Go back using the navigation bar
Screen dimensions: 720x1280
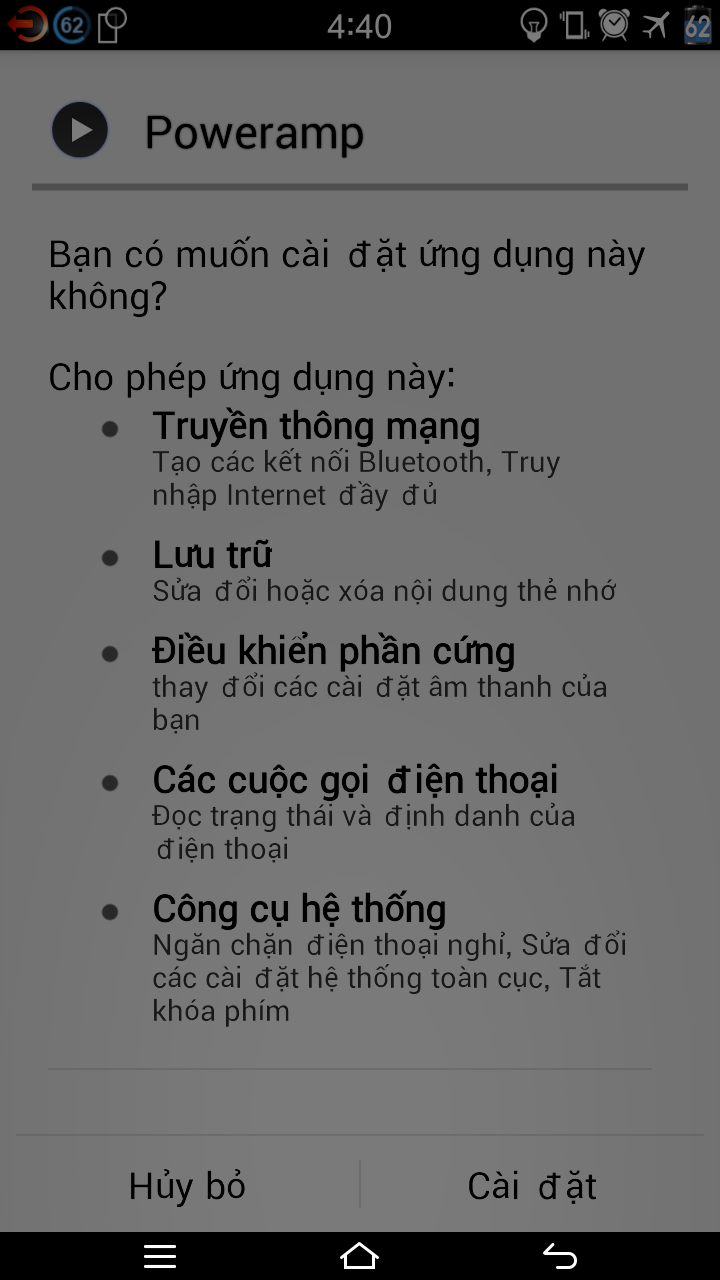tap(560, 1256)
